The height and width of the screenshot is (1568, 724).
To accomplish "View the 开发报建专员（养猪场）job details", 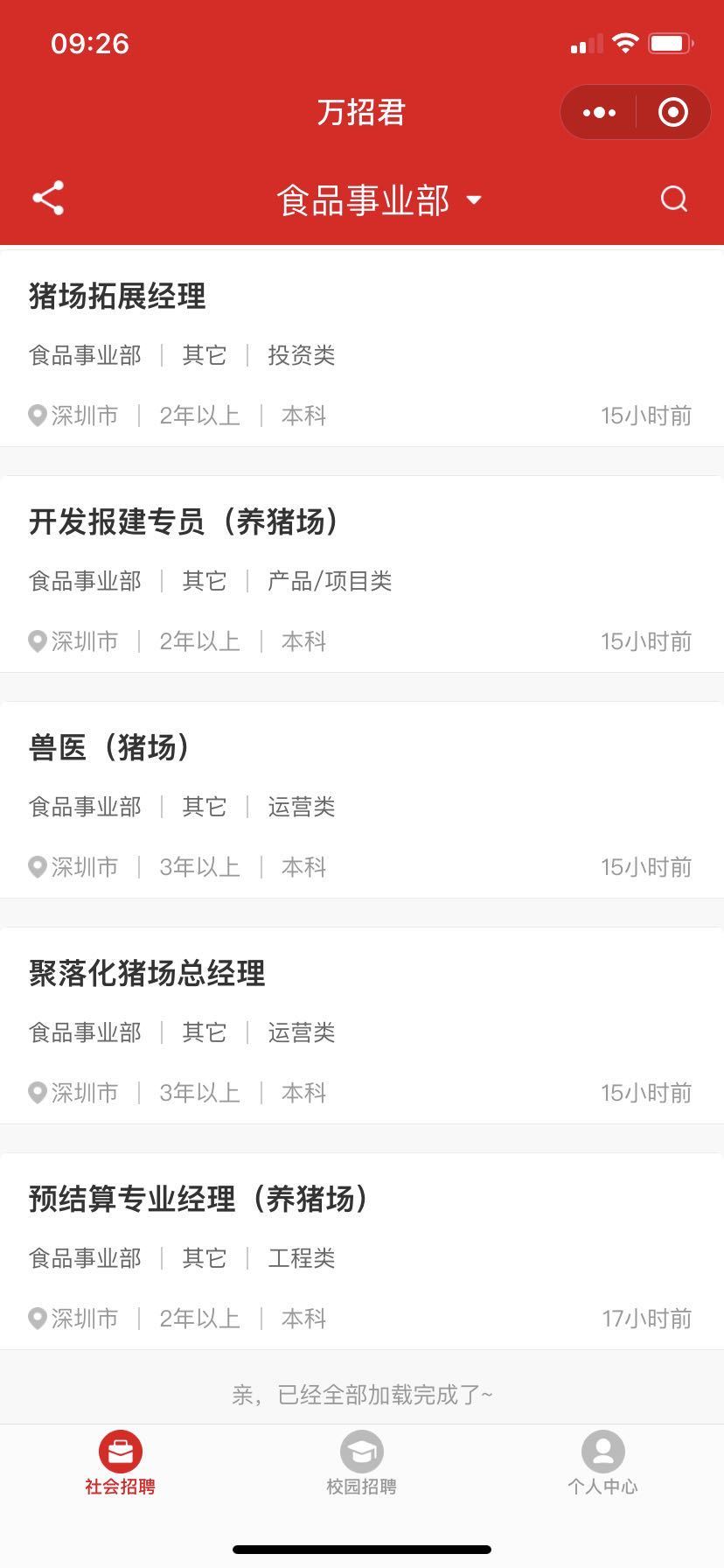I will (x=361, y=574).
